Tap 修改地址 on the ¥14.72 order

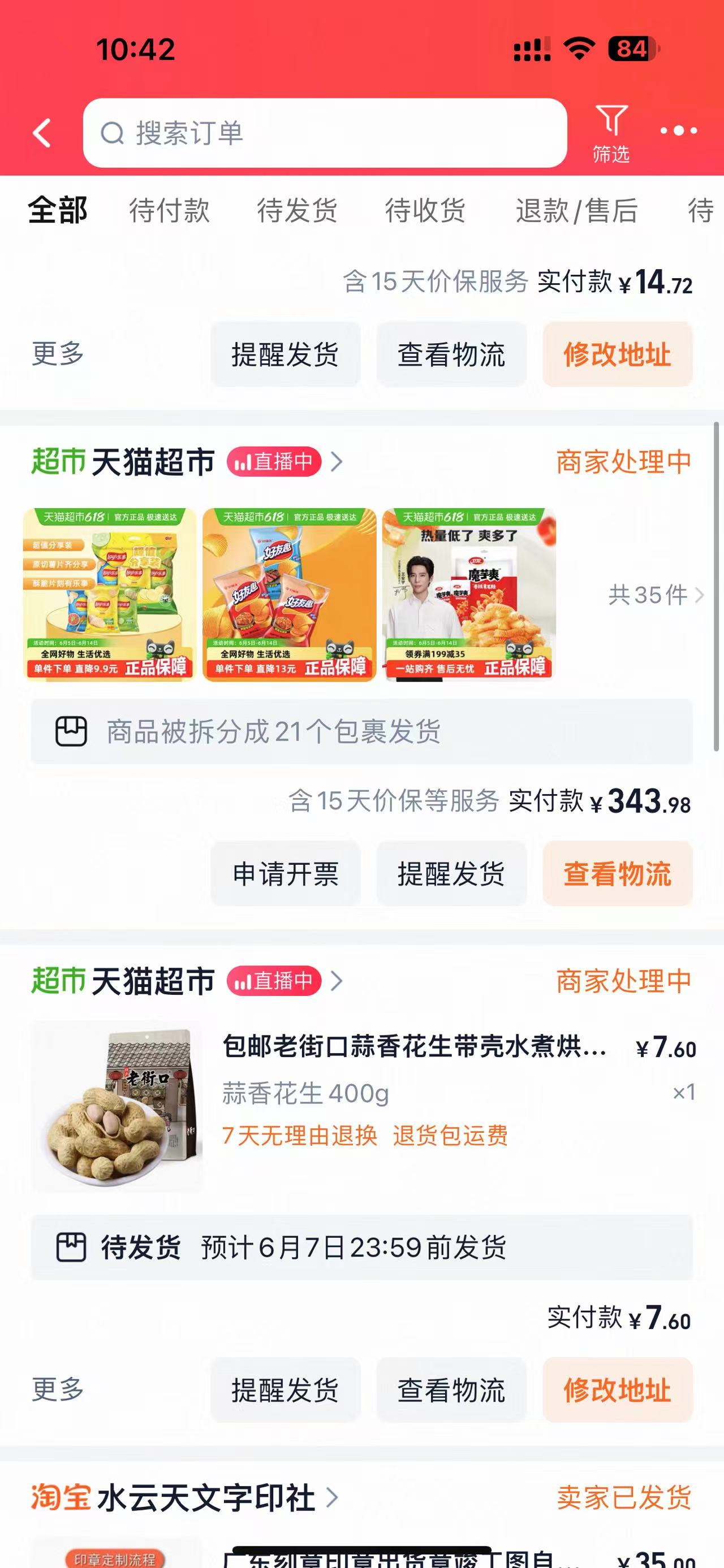618,354
